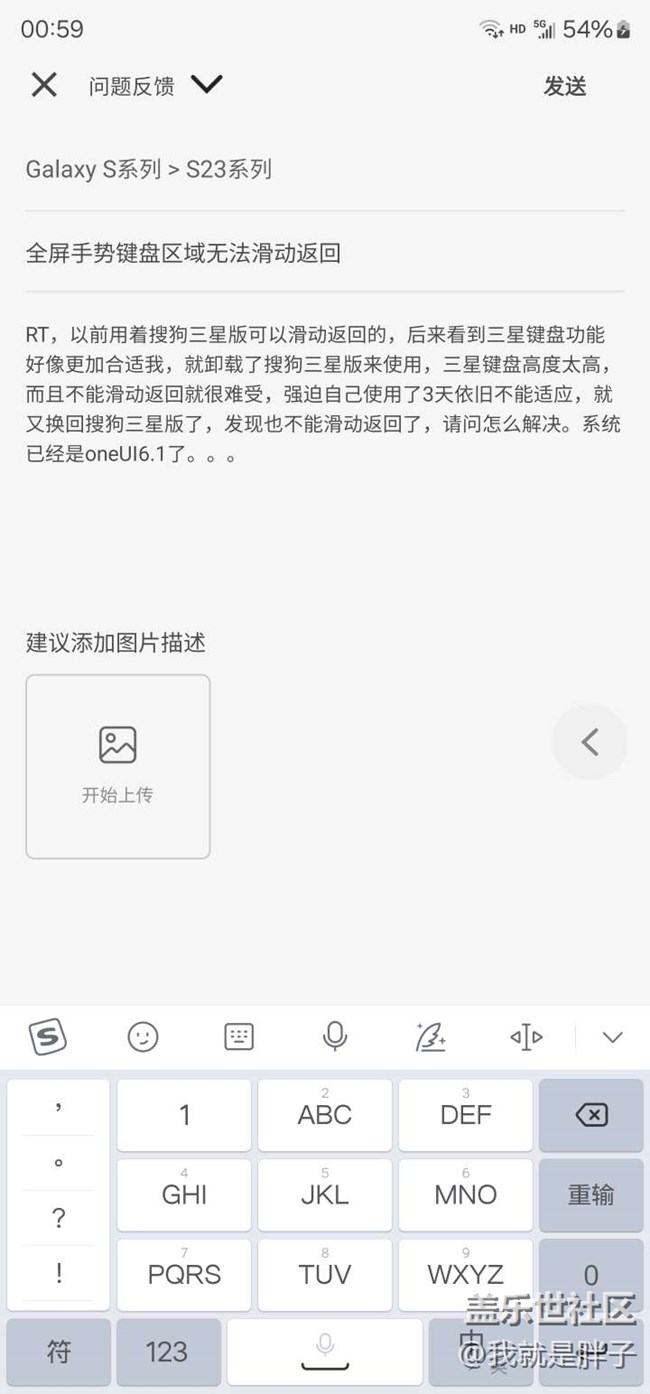Close the feedback composer with X
This screenshot has width=650, height=1394.
coord(44,85)
